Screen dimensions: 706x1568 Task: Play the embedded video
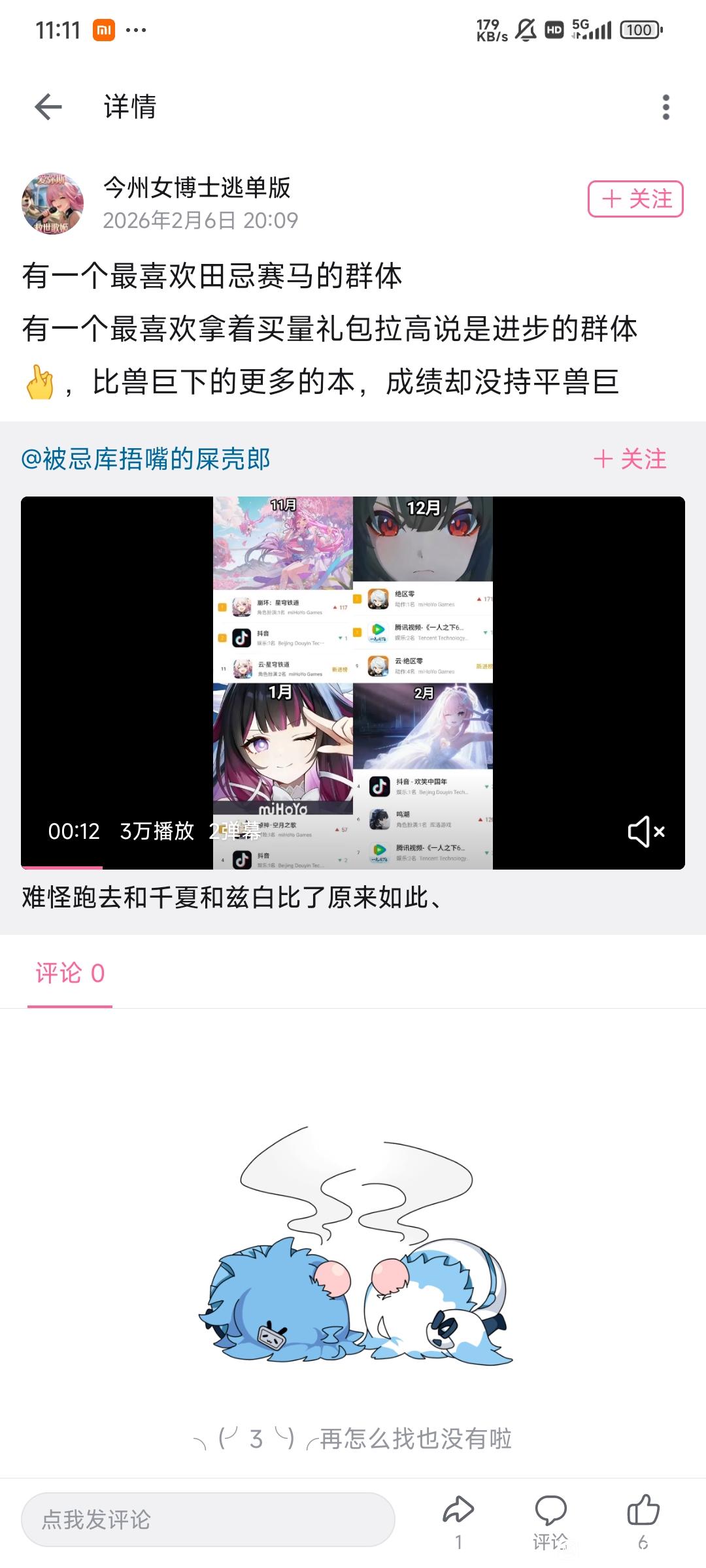tap(353, 683)
